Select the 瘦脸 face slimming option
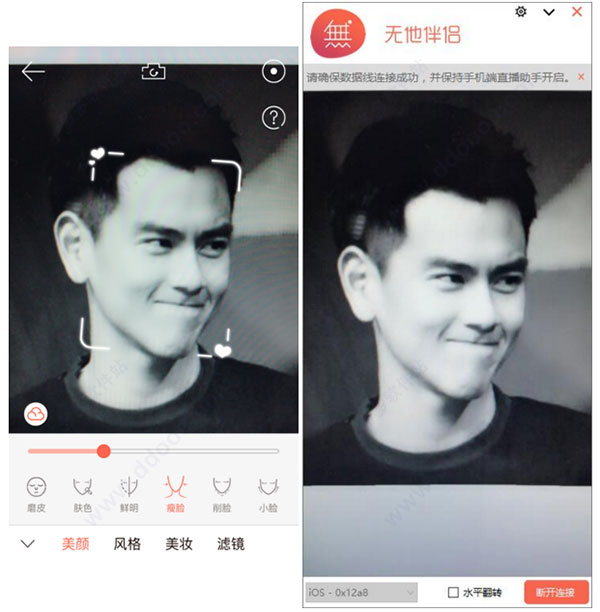Viewport: 600px width, 612px height. (175, 495)
